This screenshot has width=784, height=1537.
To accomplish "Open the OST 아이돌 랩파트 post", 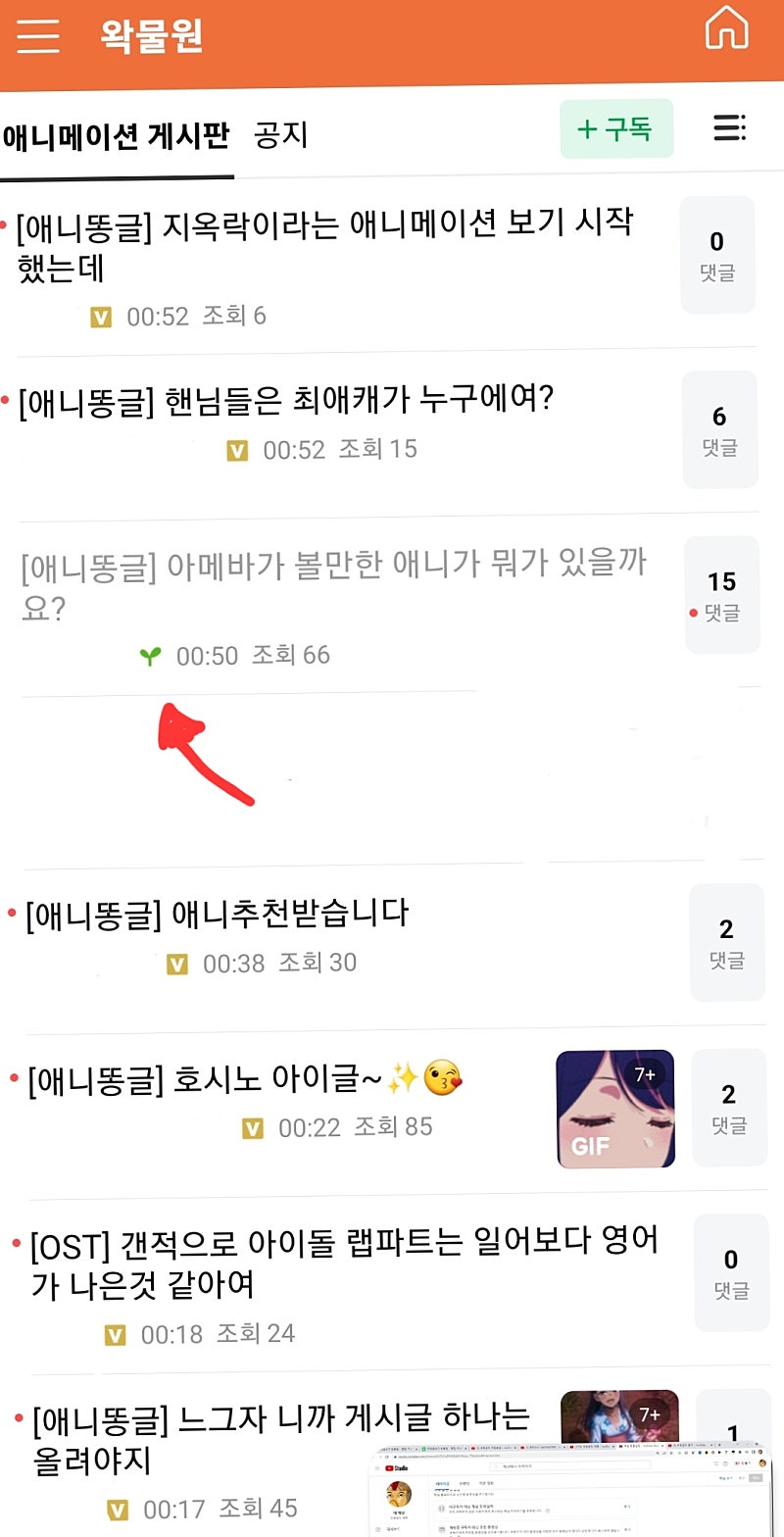I will (343, 1262).
